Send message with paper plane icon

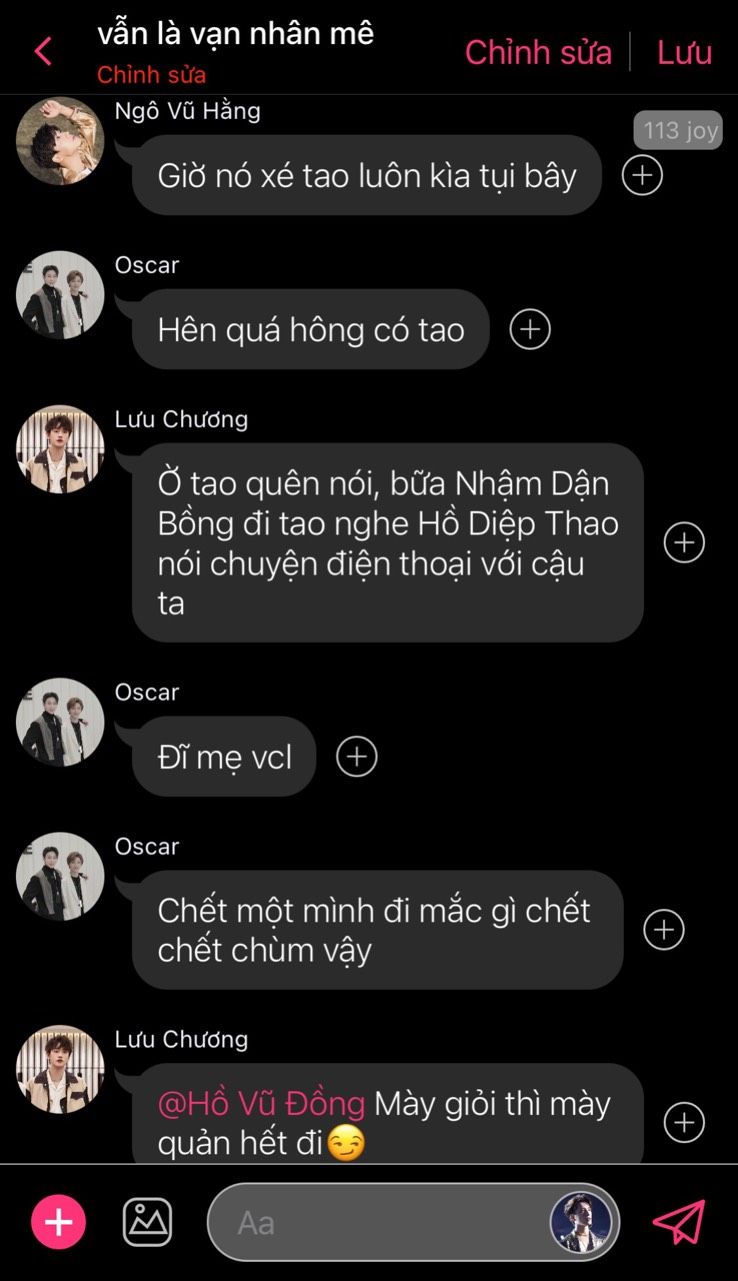coord(679,1222)
